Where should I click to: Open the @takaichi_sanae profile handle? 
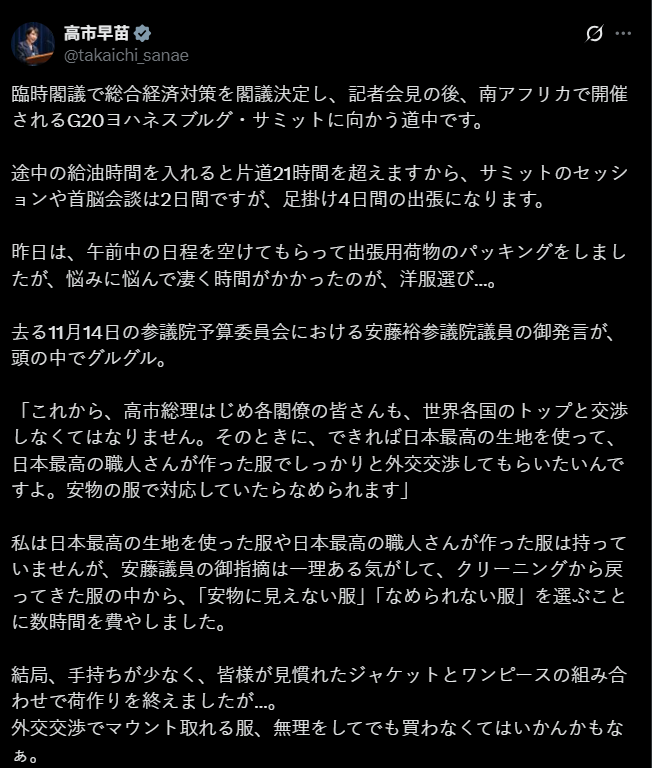[126, 55]
